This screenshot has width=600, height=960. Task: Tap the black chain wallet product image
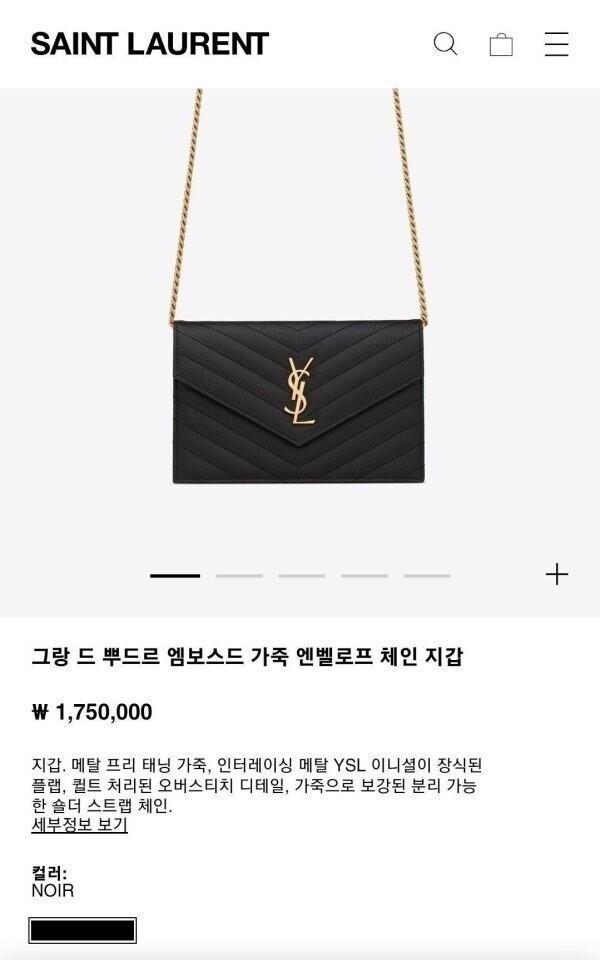tap(299, 400)
